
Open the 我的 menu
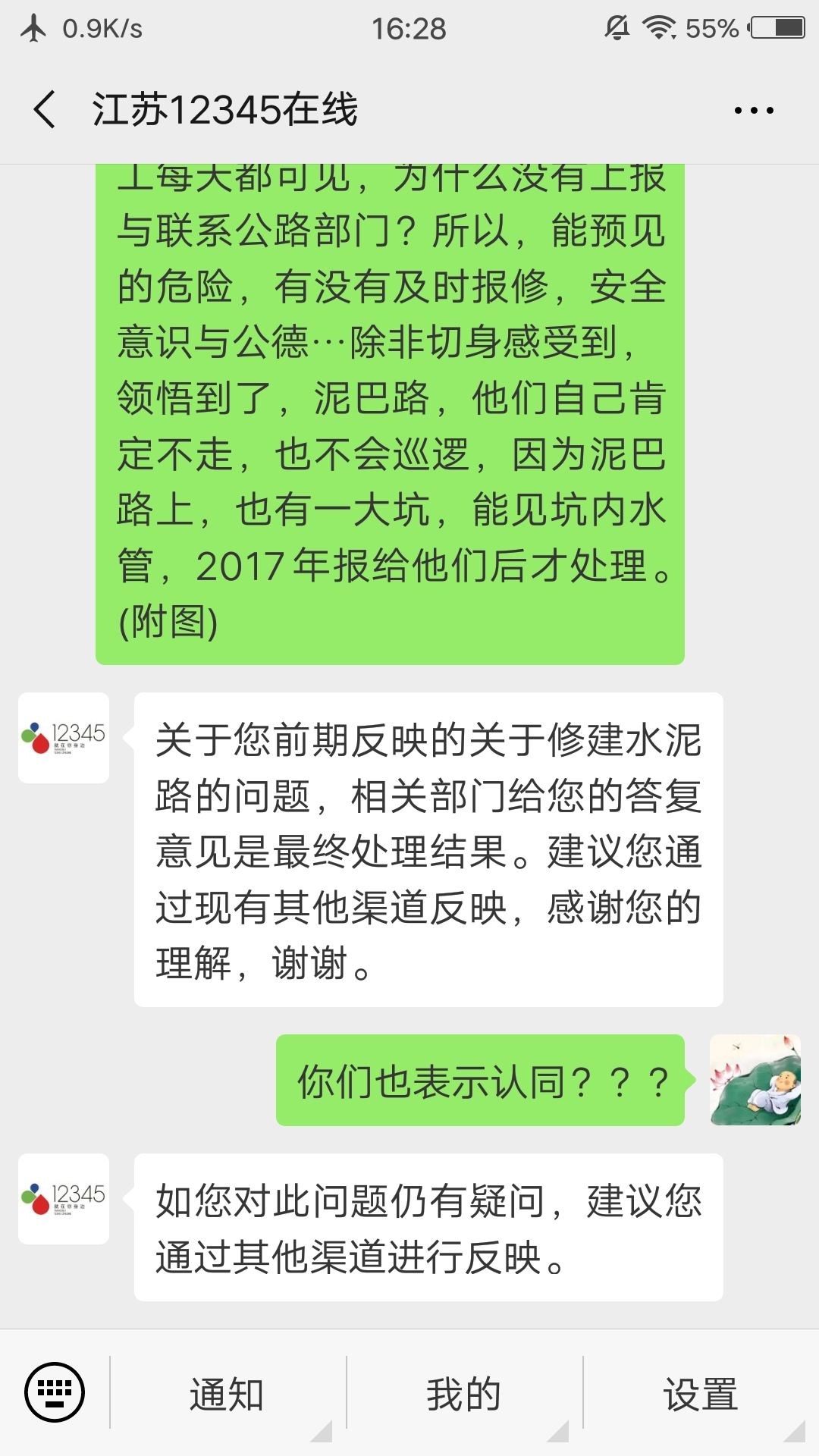[x=464, y=1394]
